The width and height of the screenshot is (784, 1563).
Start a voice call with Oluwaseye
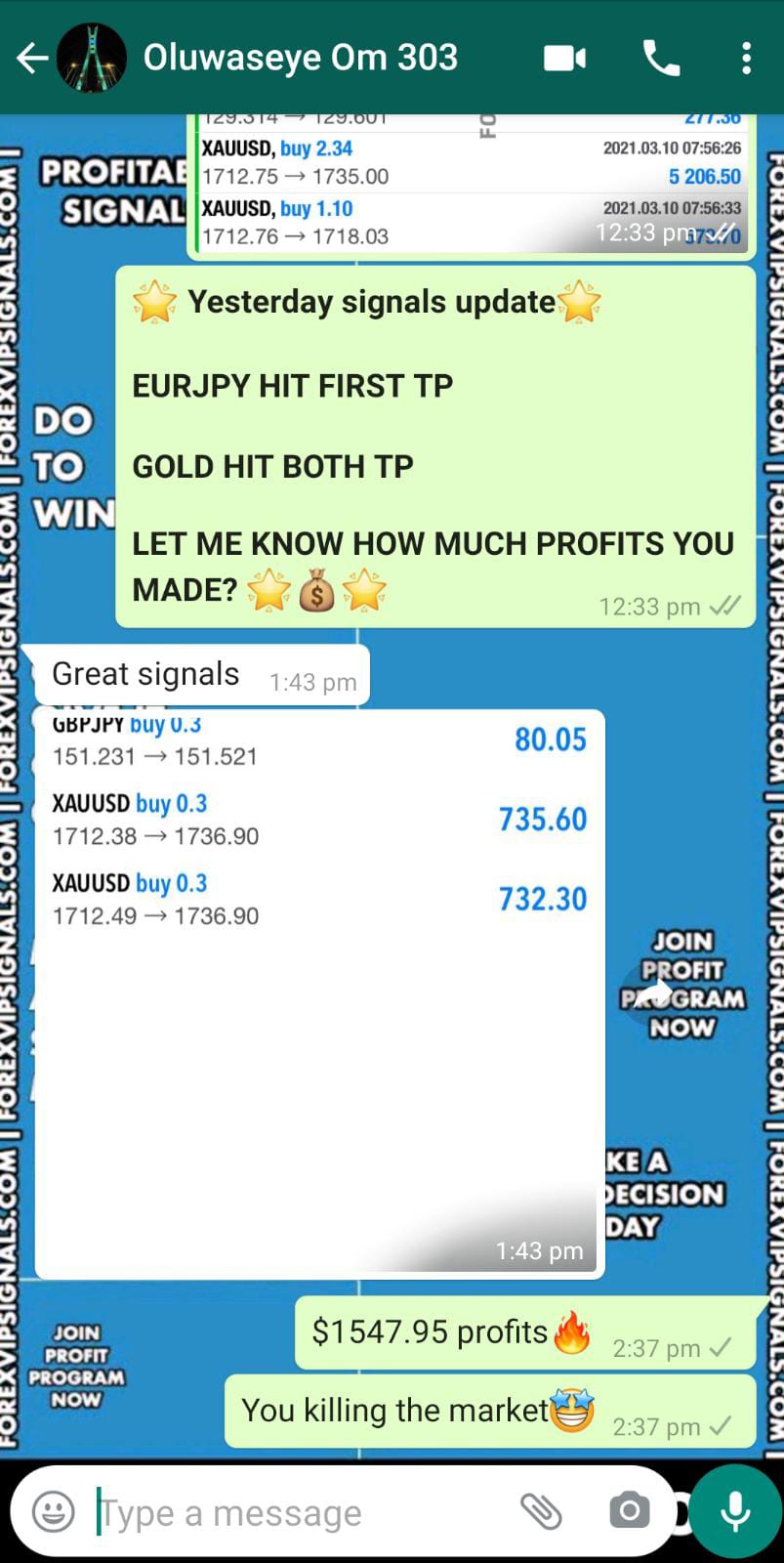click(x=661, y=59)
